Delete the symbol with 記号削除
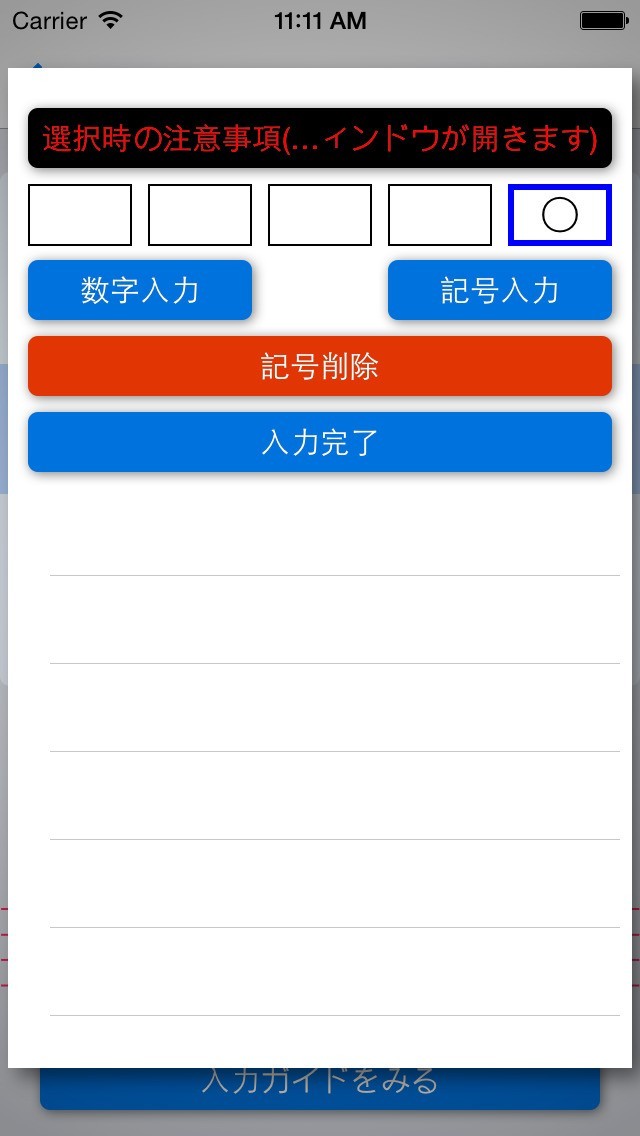 (319, 366)
